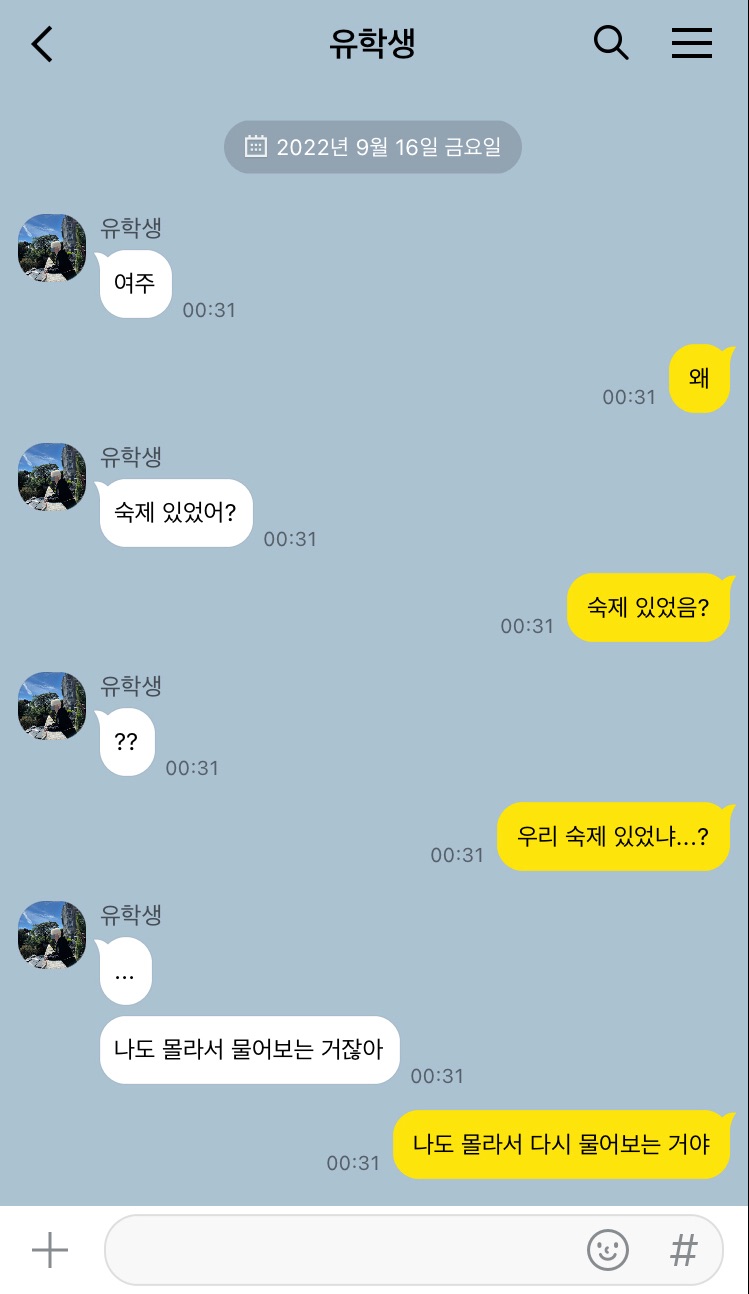This screenshot has width=749, height=1294.
Task: Tap the 2022년 9월 16일 date chip
Action: point(372,147)
